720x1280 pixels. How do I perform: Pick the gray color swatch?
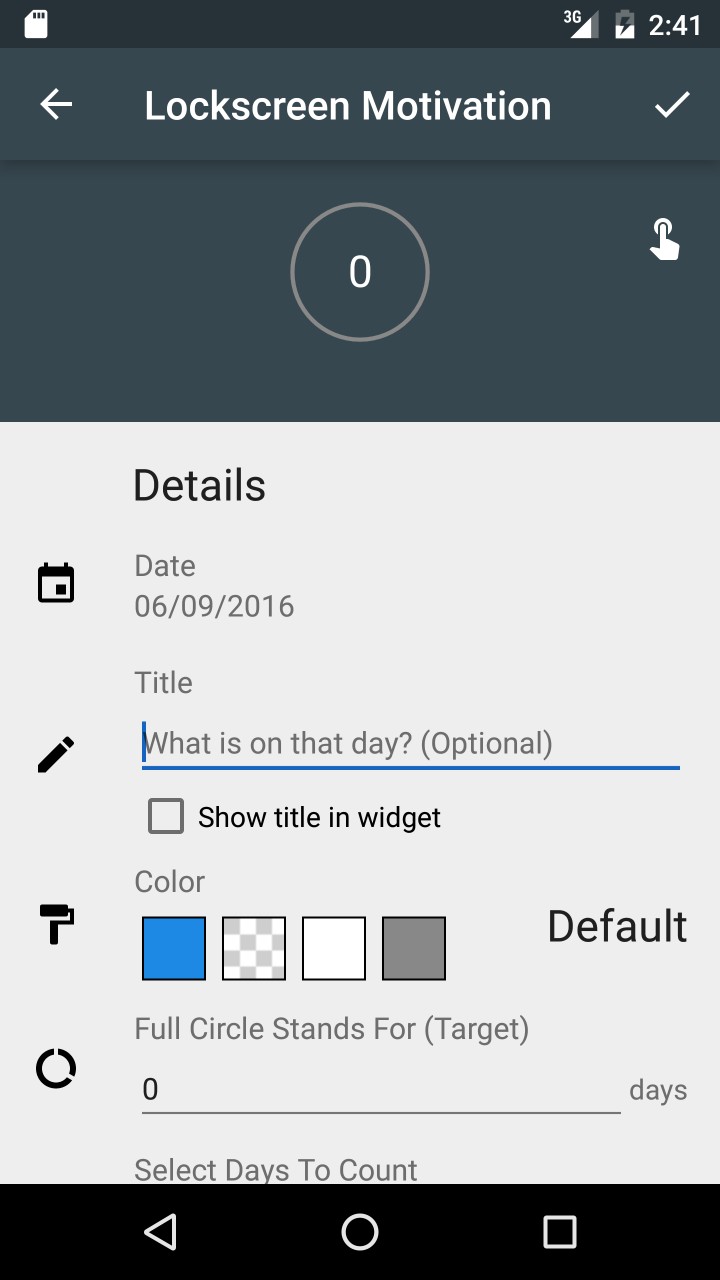tap(414, 948)
